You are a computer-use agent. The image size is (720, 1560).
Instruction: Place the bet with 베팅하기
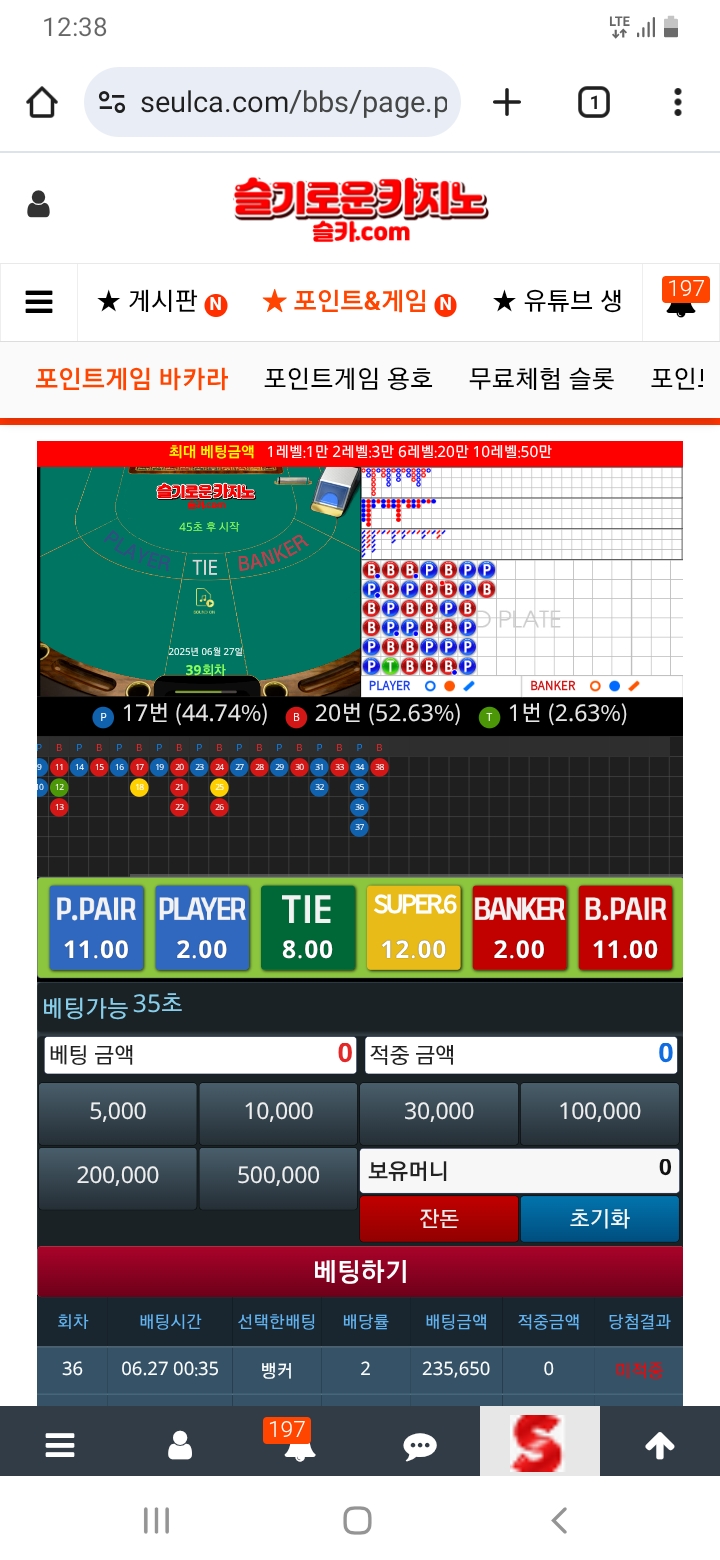(x=360, y=1271)
